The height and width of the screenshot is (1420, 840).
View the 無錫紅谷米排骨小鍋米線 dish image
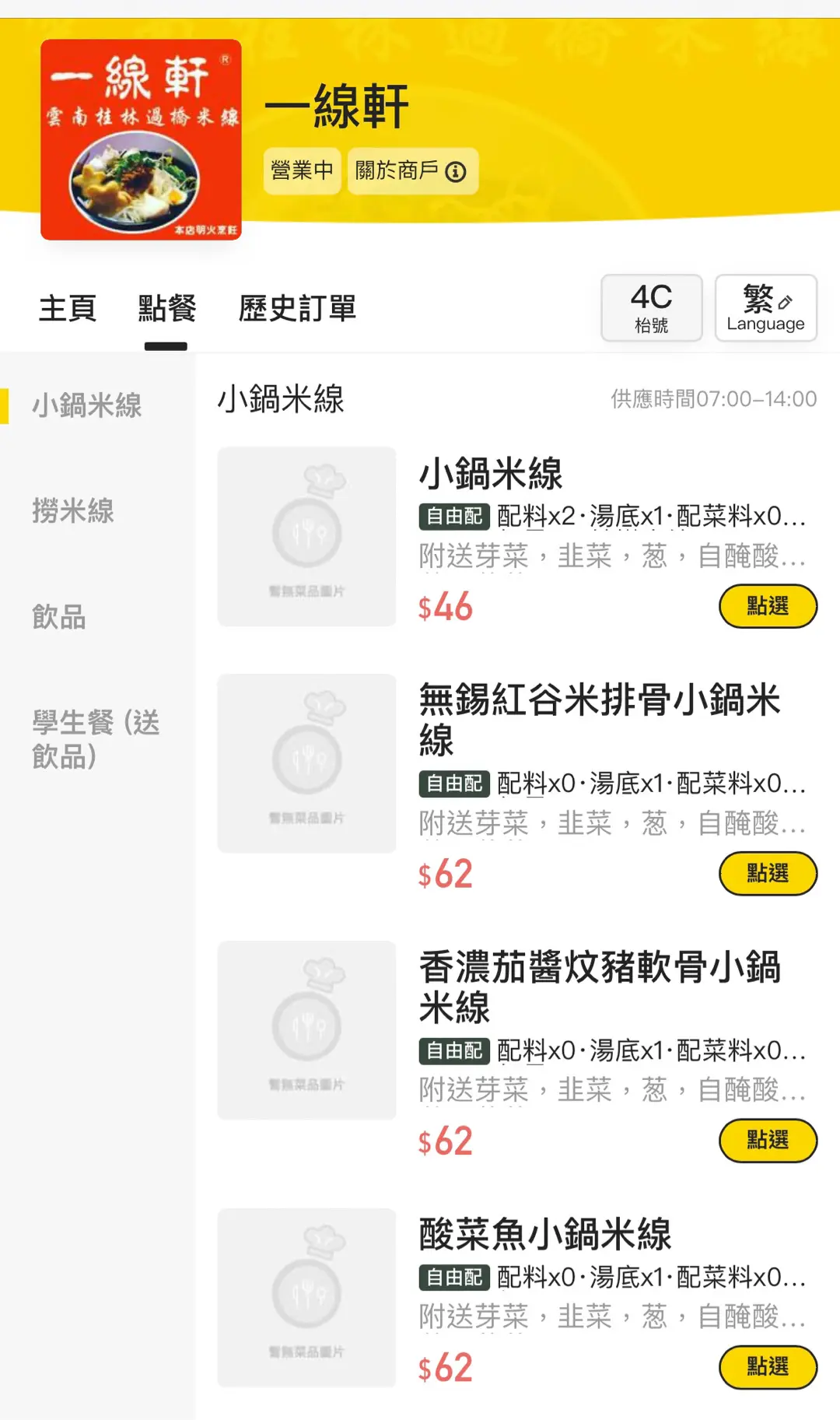coord(306,763)
